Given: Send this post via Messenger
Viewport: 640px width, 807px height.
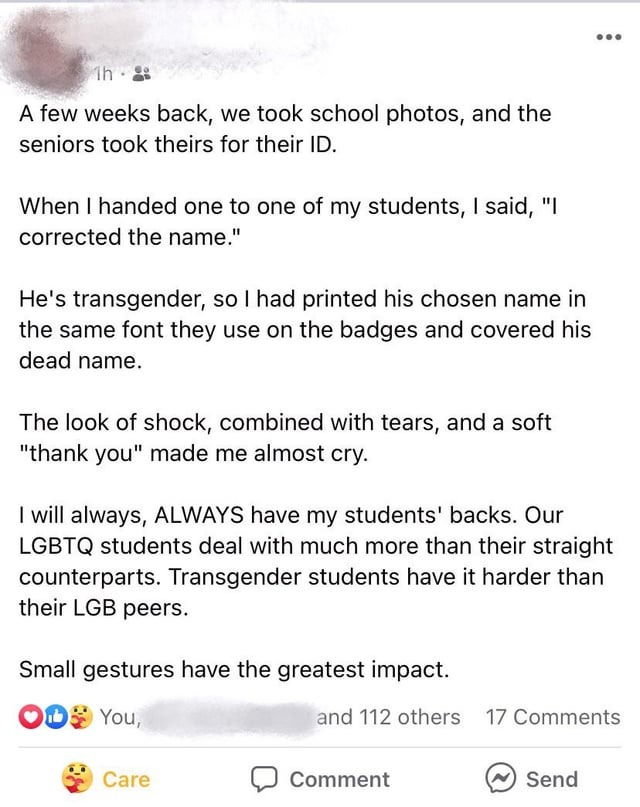Looking at the screenshot, I should [532, 779].
